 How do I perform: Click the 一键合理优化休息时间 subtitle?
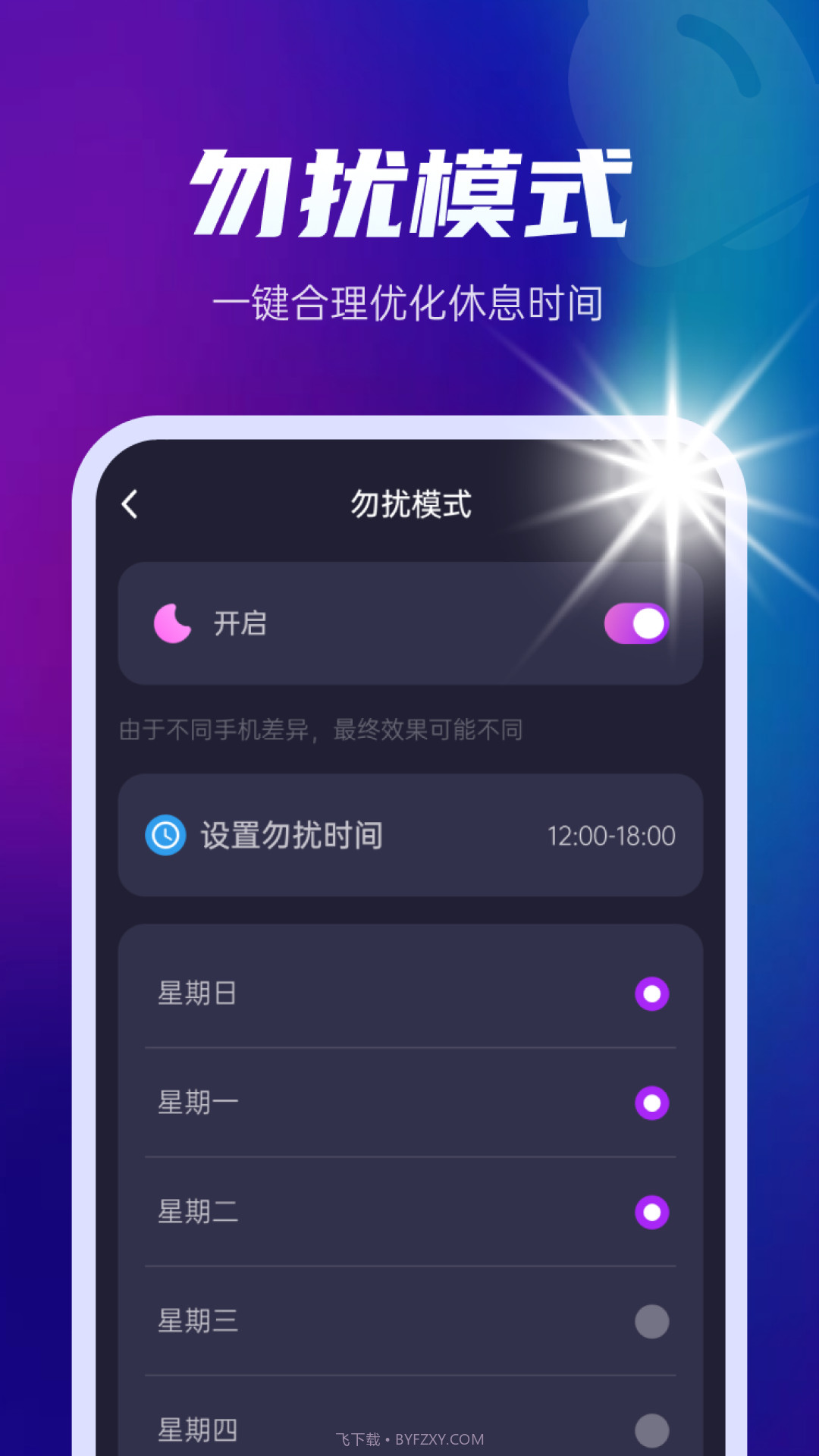(x=409, y=303)
